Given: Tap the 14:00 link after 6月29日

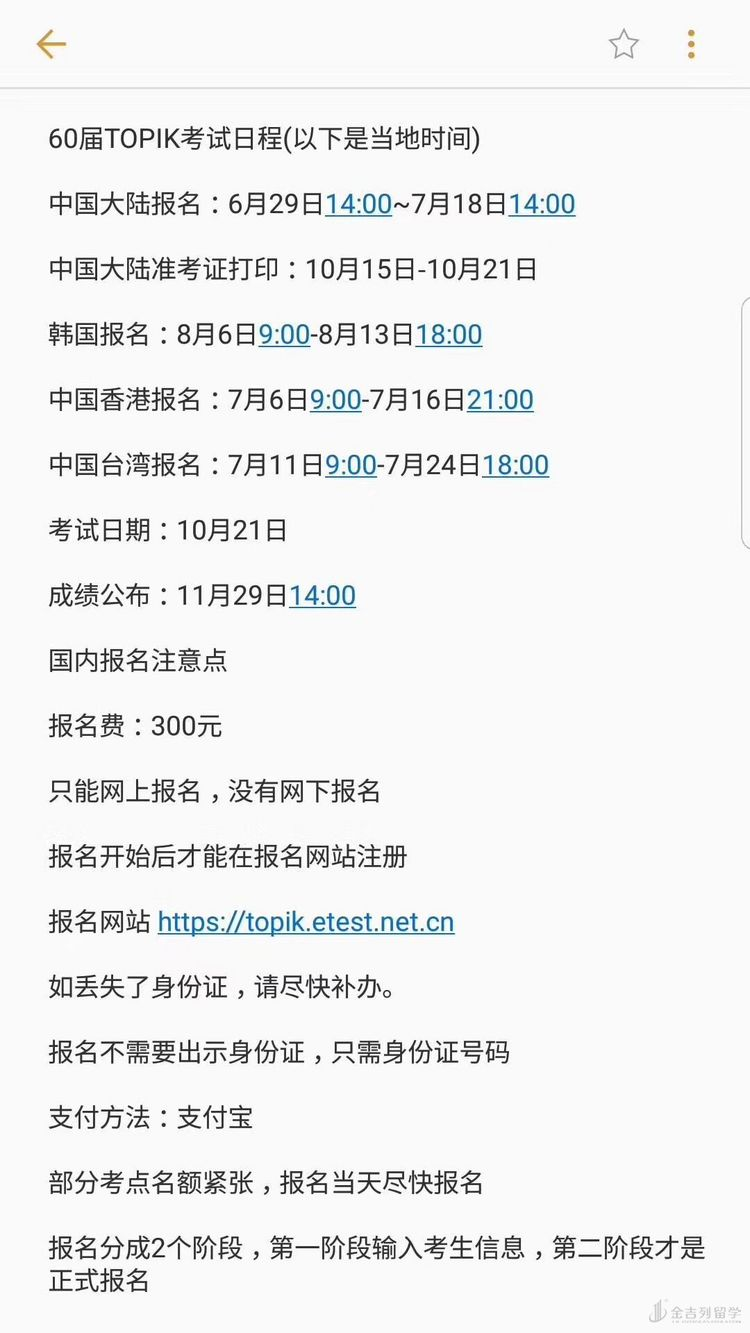Looking at the screenshot, I should click(358, 204).
